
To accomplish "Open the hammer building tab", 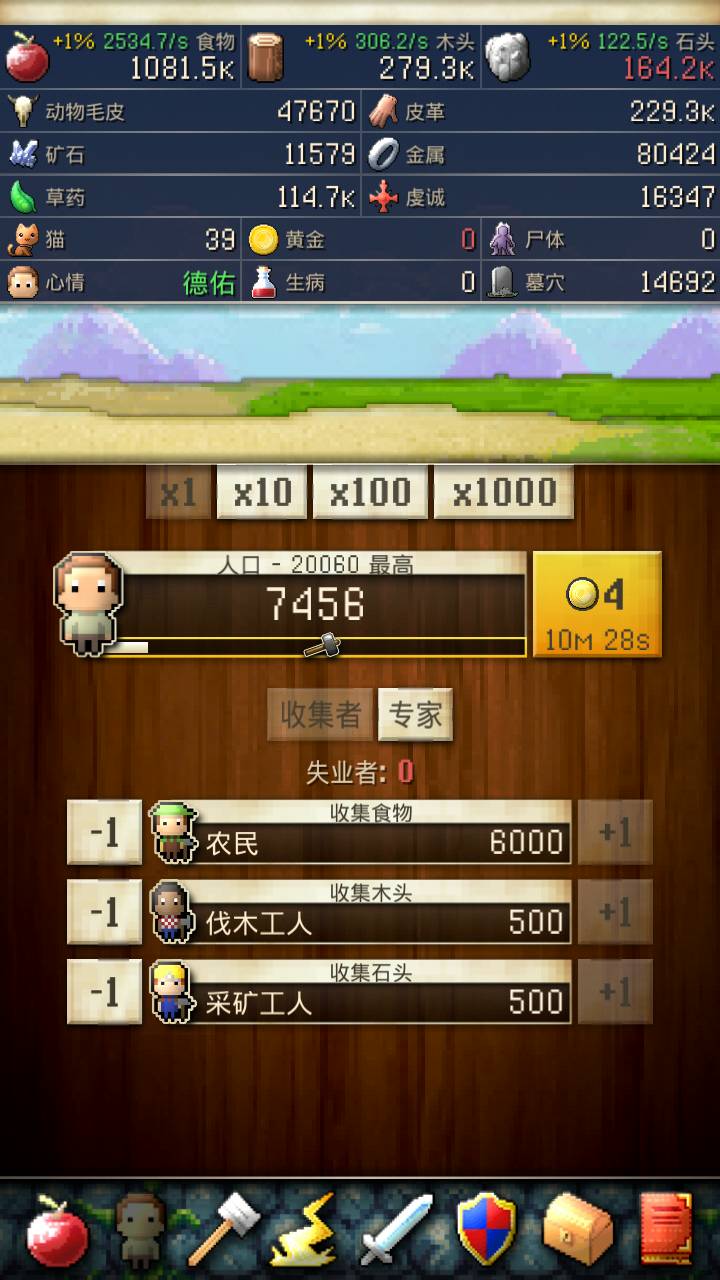I will (223, 1230).
